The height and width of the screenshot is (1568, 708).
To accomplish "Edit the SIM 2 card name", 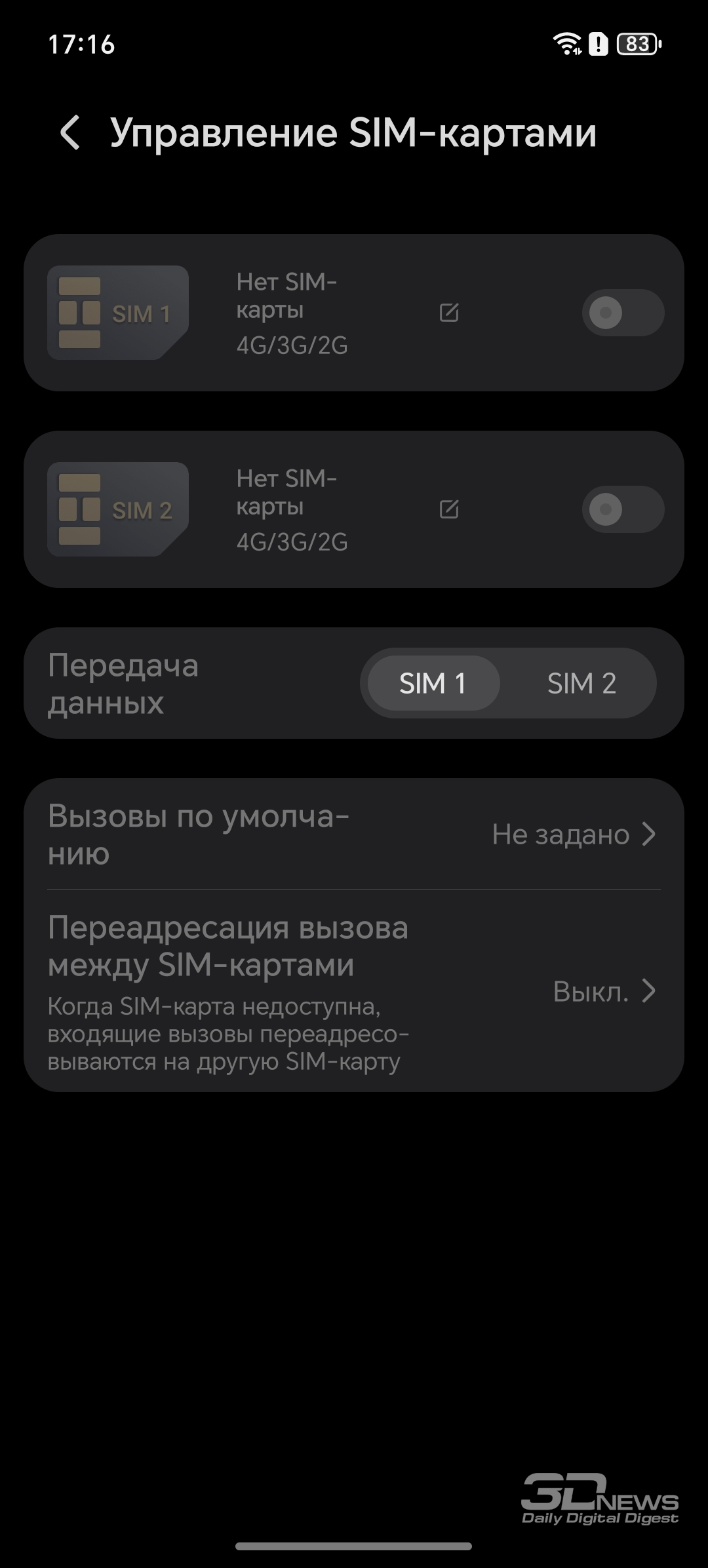I will 449,509.
